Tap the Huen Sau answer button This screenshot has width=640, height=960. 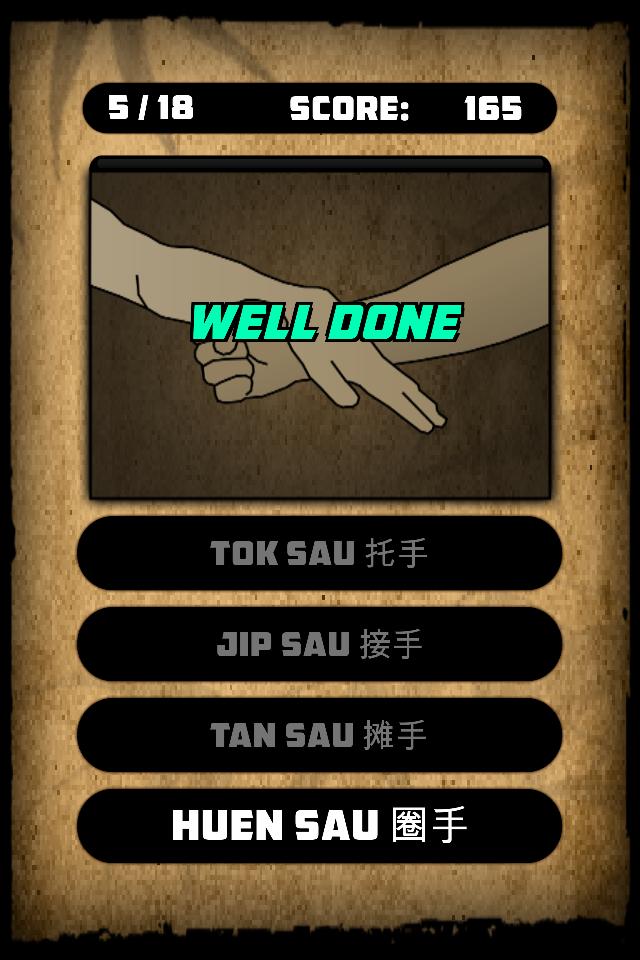(319, 826)
